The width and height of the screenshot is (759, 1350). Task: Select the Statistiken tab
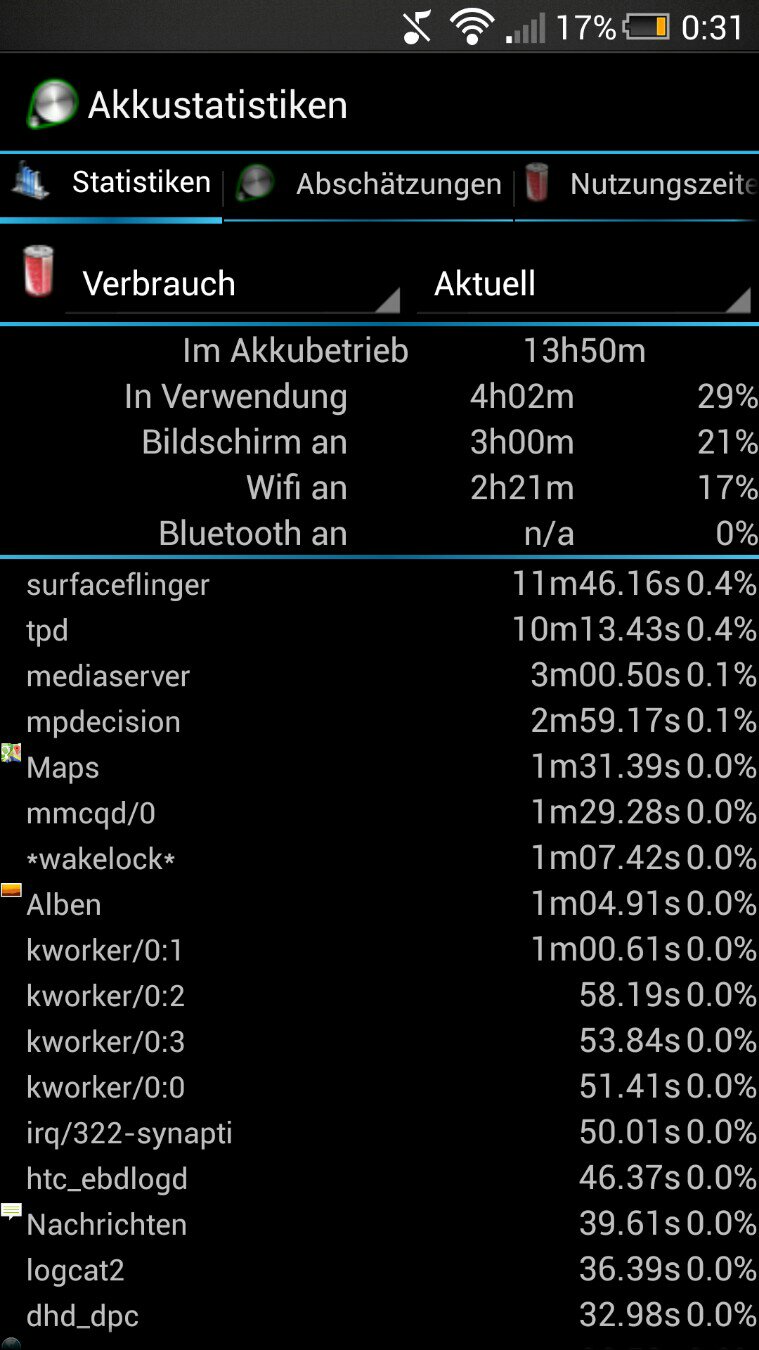click(x=111, y=185)
